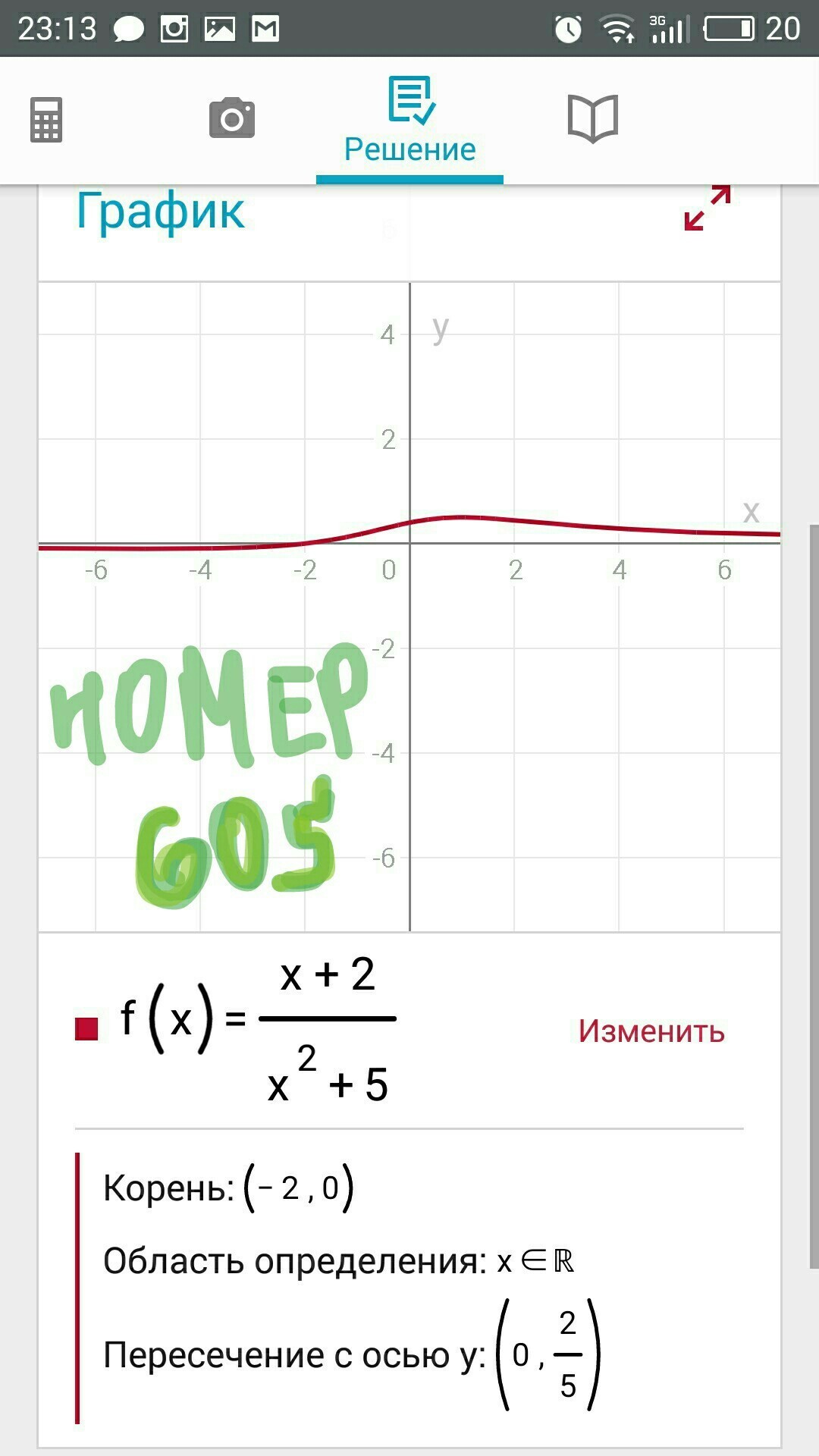Tap Изменить to edit the function

(x=651, y=1031)
